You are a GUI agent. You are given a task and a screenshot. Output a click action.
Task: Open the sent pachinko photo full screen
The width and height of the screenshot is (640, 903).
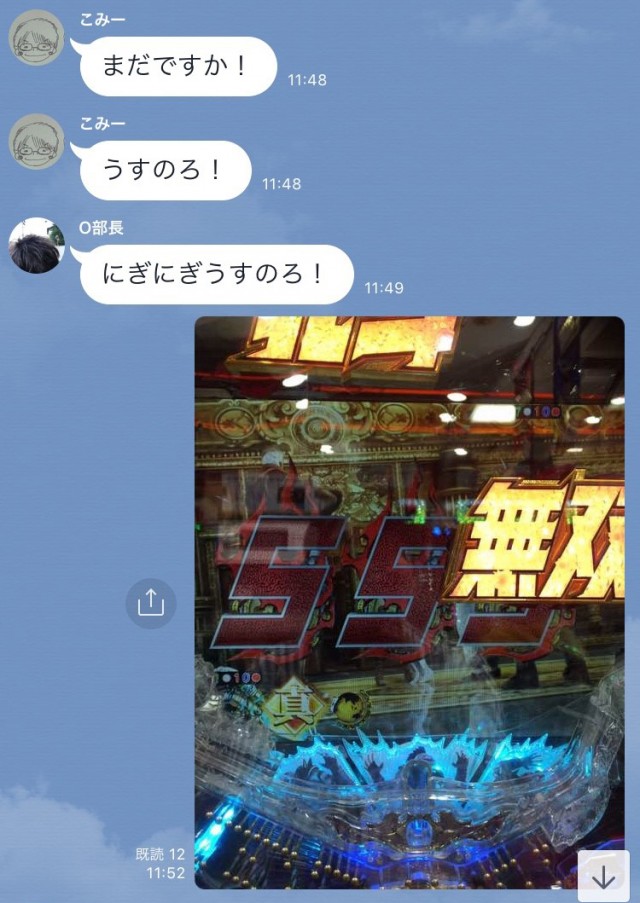[x=409, y=602]
